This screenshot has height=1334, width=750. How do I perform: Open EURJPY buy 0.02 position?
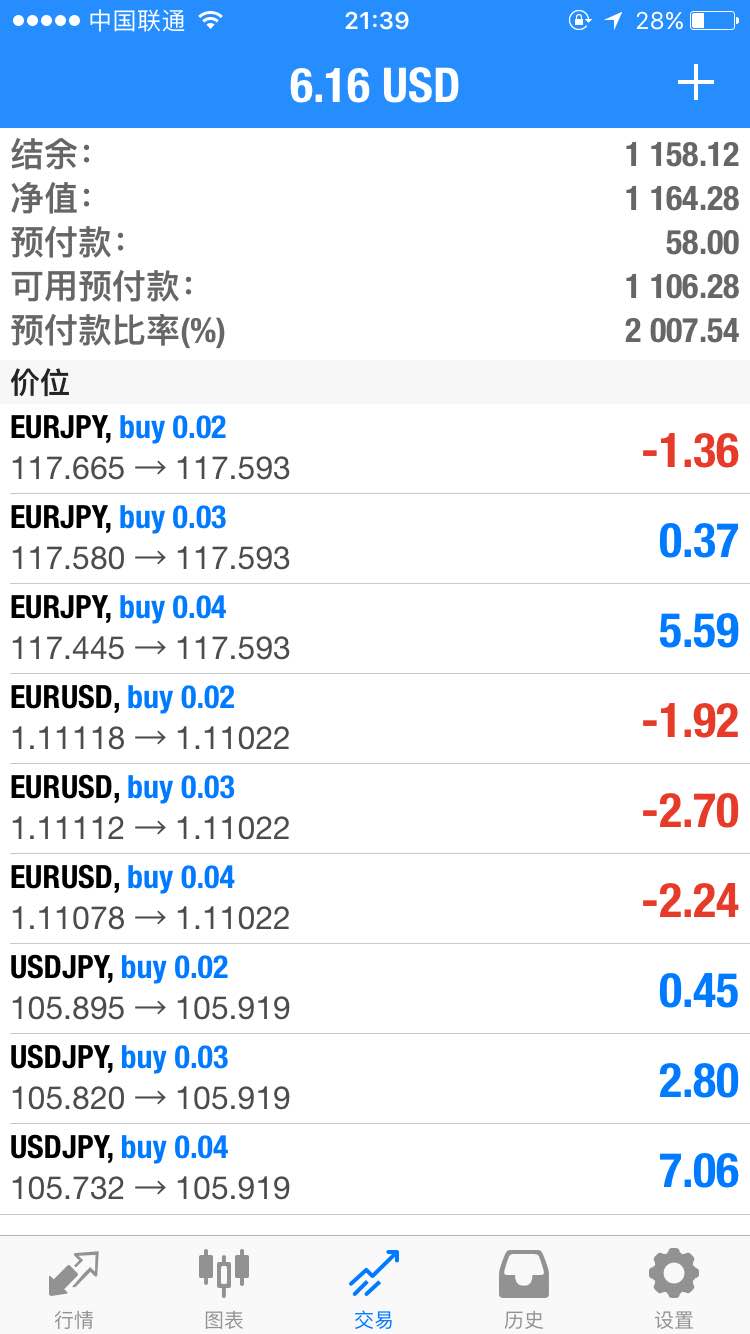(375, 449)
